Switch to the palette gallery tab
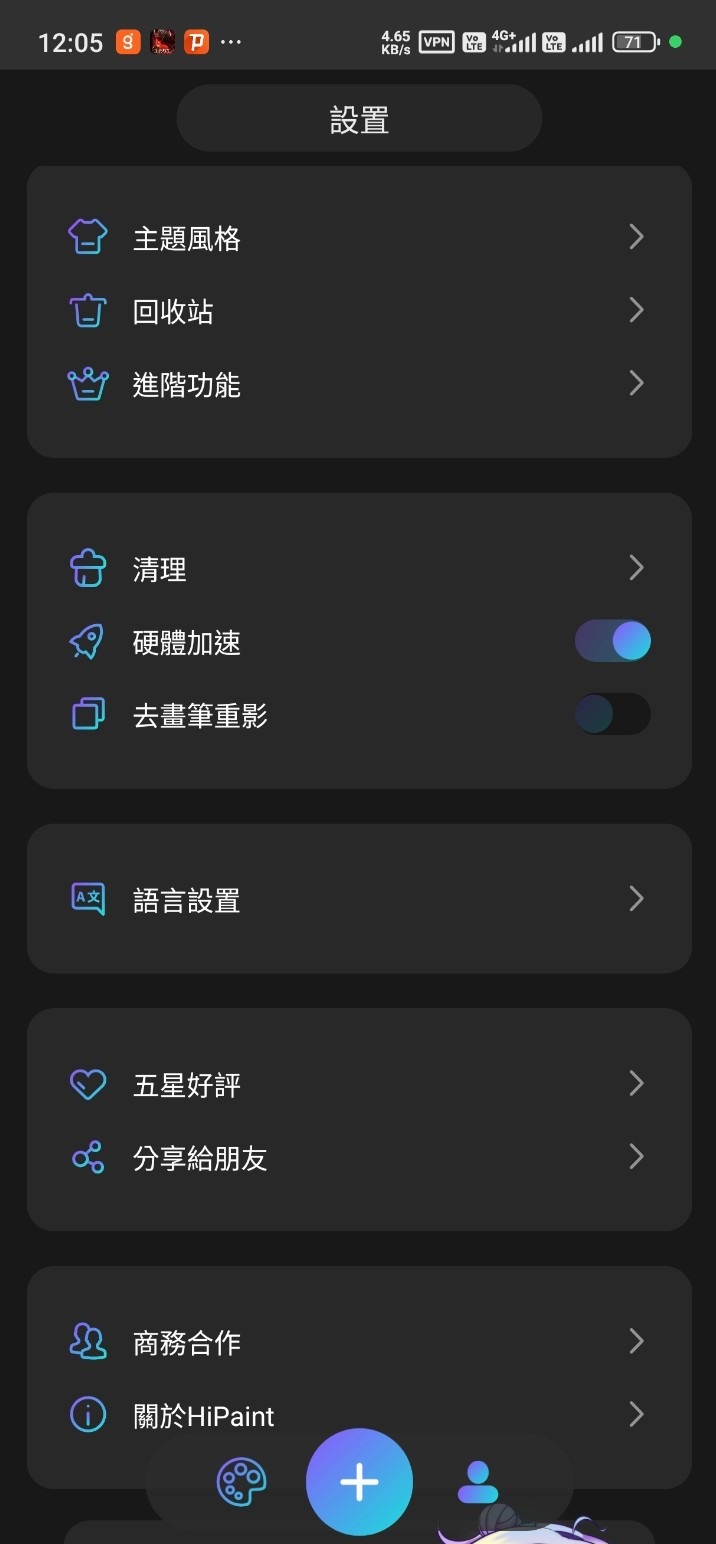Screen dimensions: 716x1544 (x=242, y=1482)
